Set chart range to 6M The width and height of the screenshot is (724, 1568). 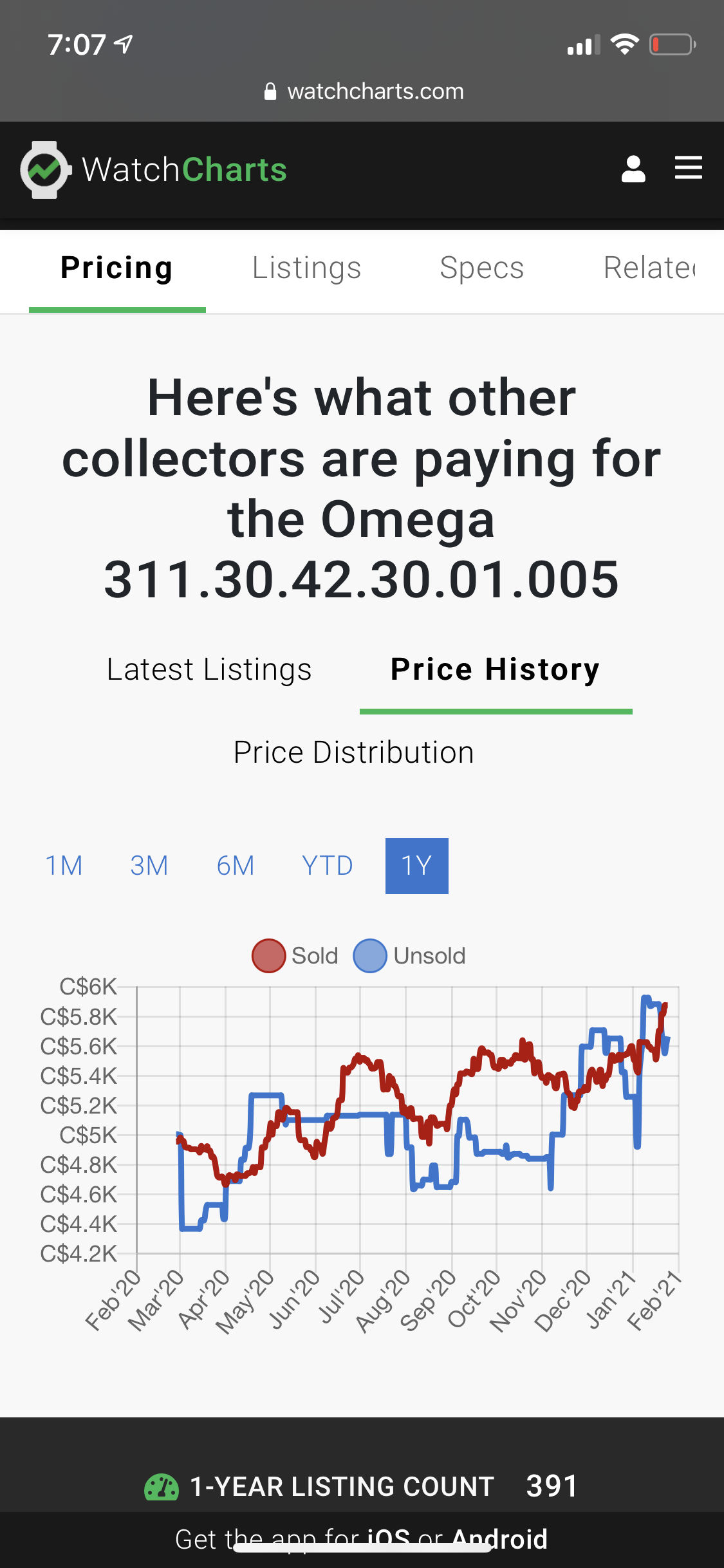[x=236, y=866]
